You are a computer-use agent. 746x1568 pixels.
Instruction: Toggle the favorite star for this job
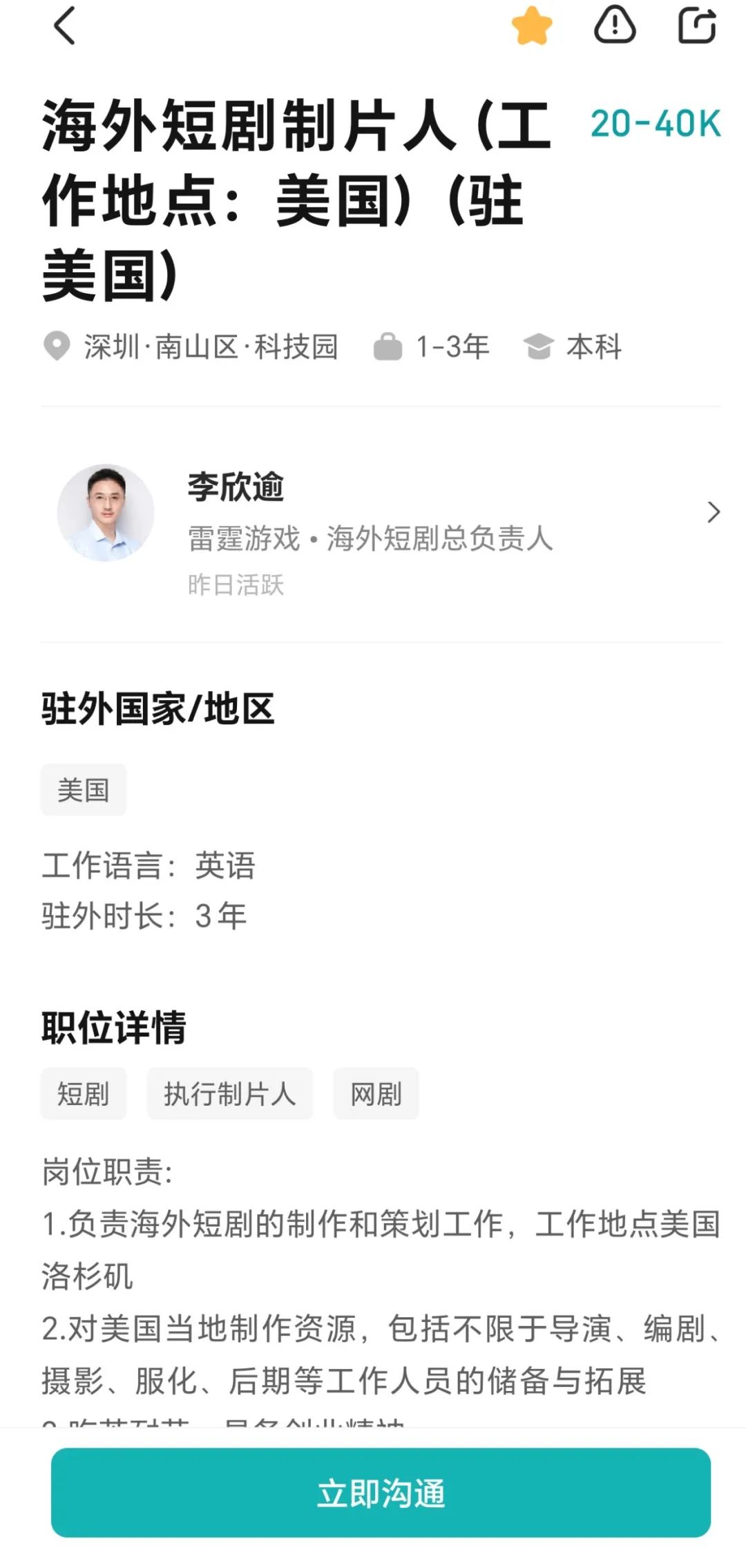(x=531, y=26)
